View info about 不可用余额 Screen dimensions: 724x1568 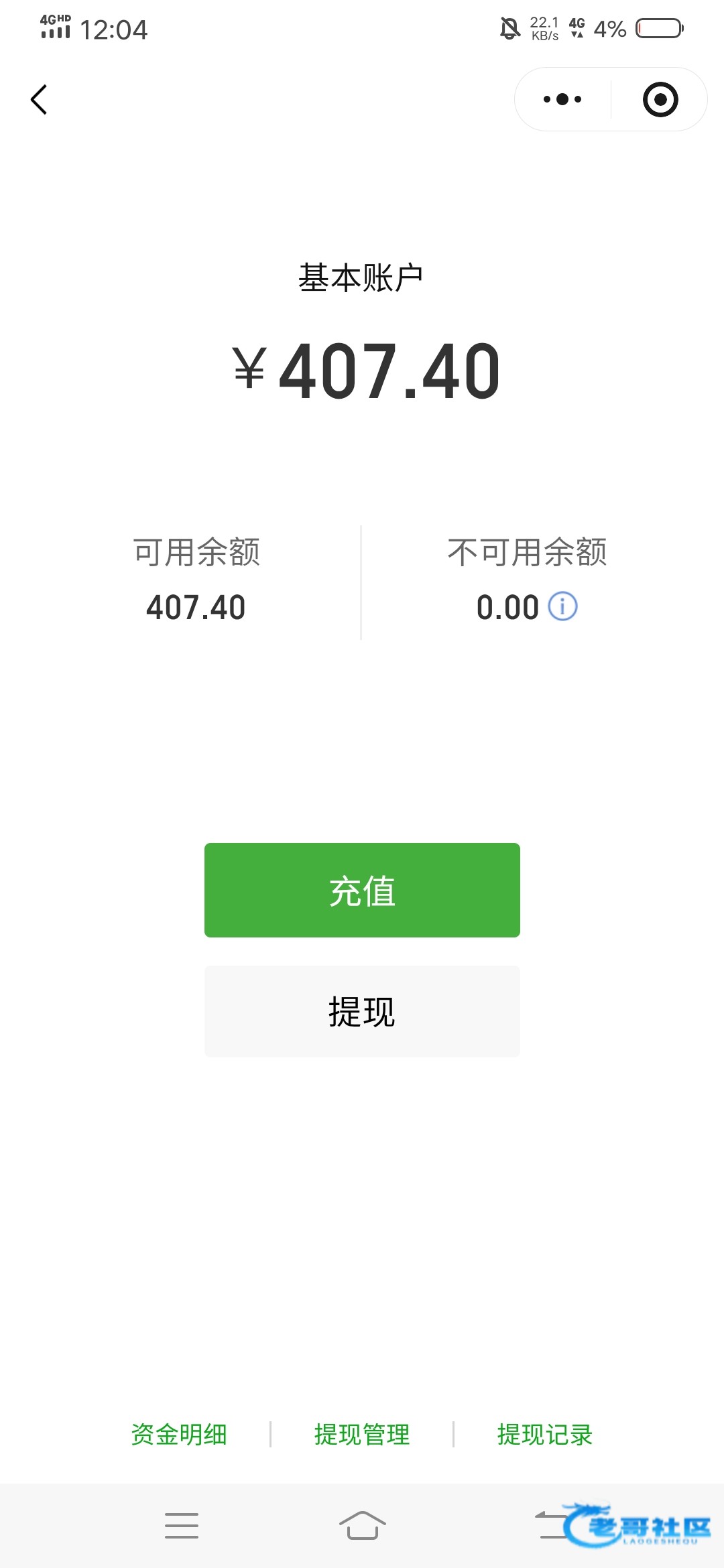562,606
